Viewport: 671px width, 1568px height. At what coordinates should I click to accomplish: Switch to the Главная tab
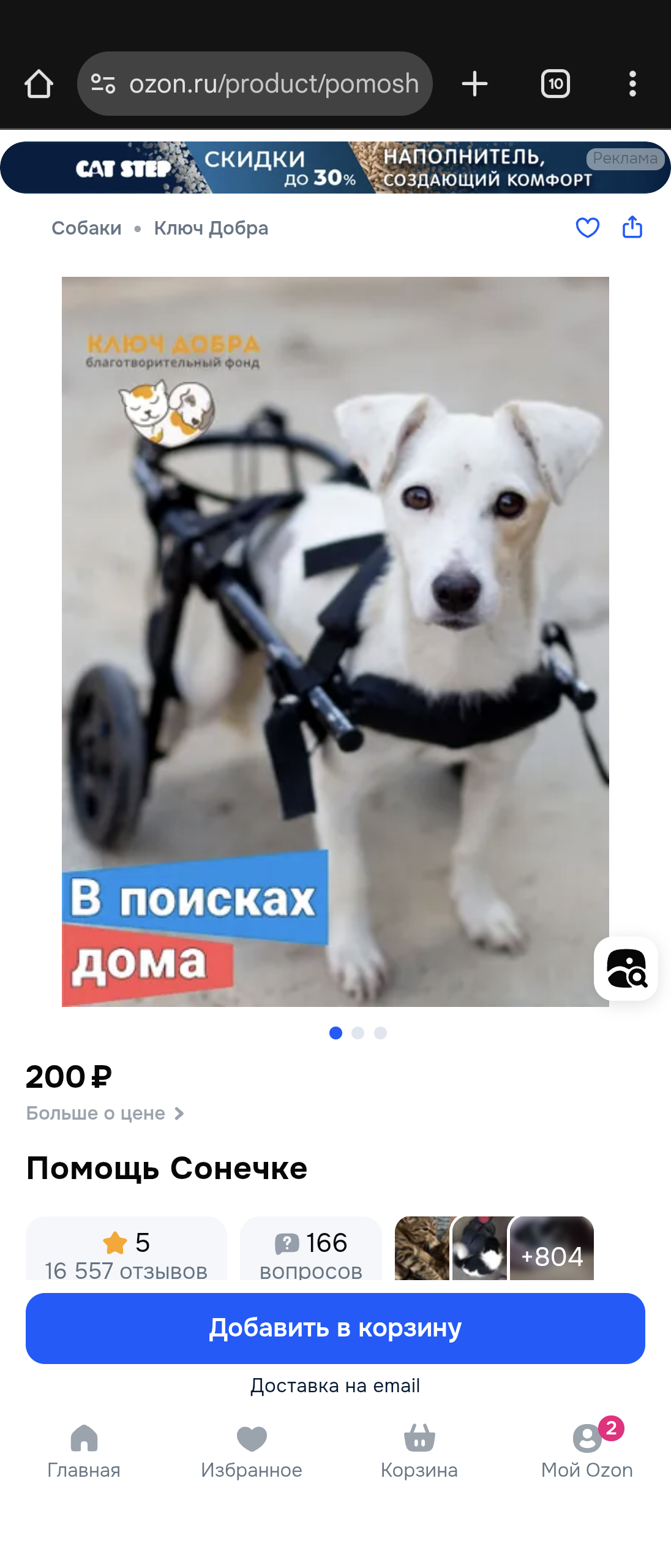pyautogui.click(x=84, y=1450)
